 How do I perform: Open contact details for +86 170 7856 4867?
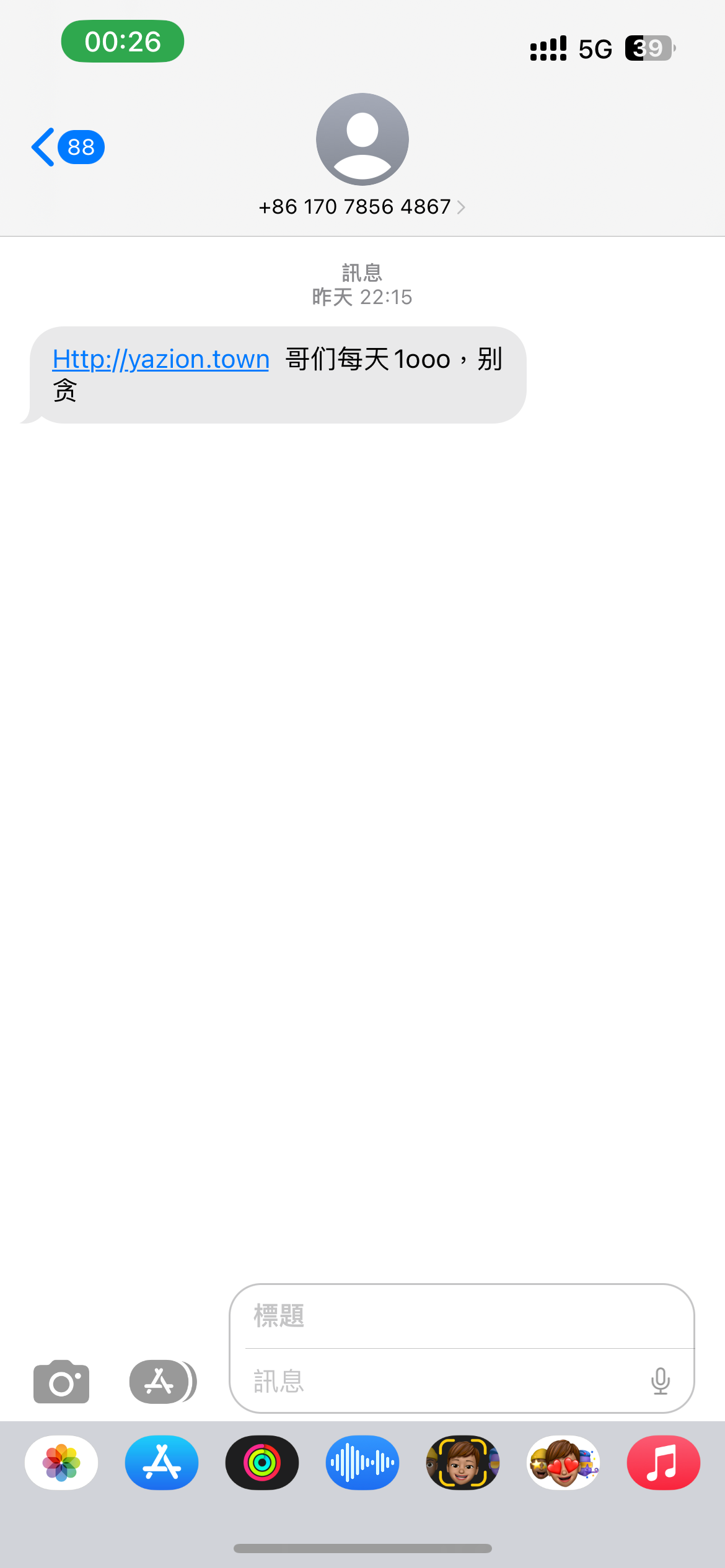pyautogui.click(x=361, y=206)
